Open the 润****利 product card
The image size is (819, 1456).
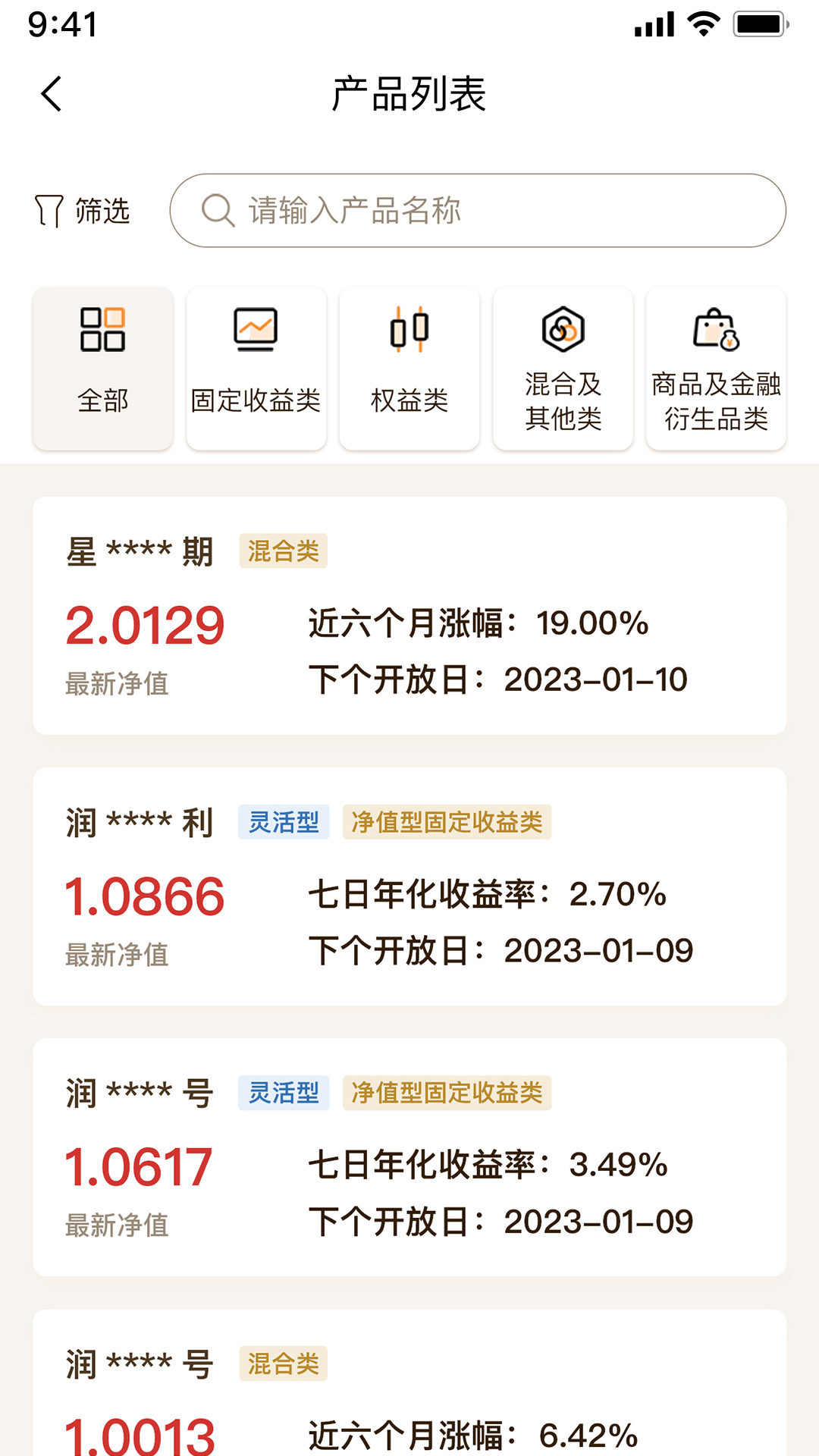click(409, 886)
